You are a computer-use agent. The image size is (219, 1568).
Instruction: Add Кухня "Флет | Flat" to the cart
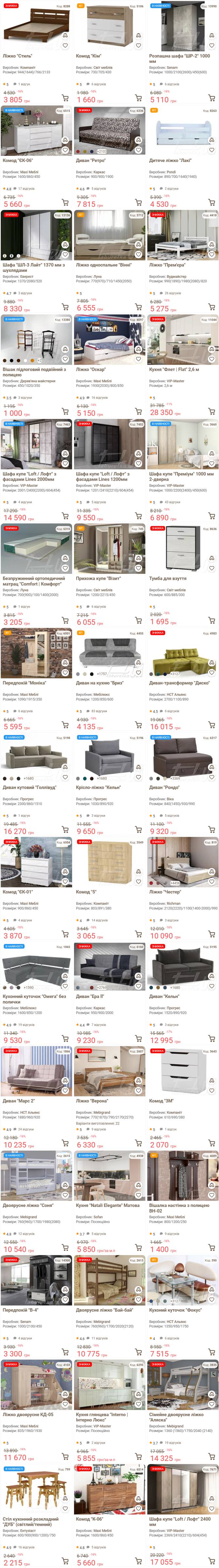[212, 411]
